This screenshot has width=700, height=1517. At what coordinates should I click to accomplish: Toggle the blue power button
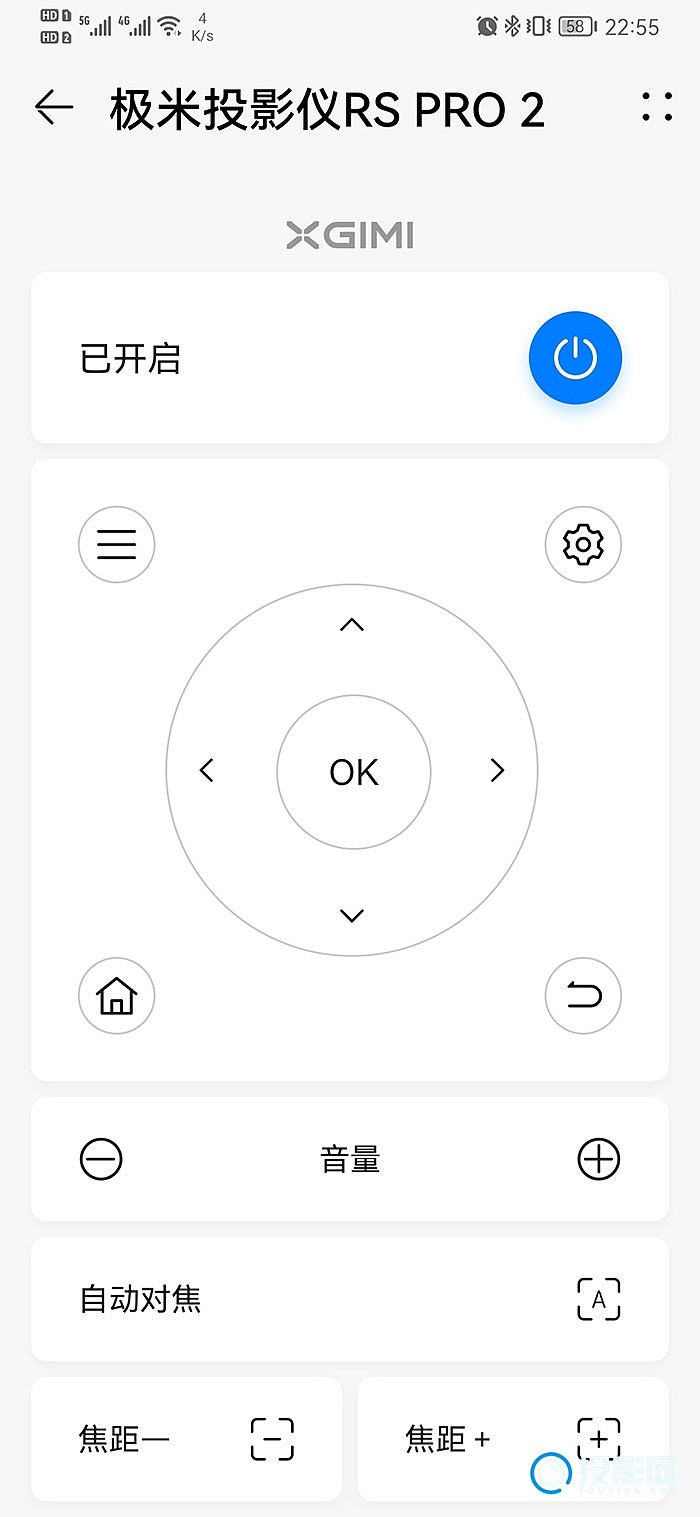pyautogui.click(x=575, y=358)
